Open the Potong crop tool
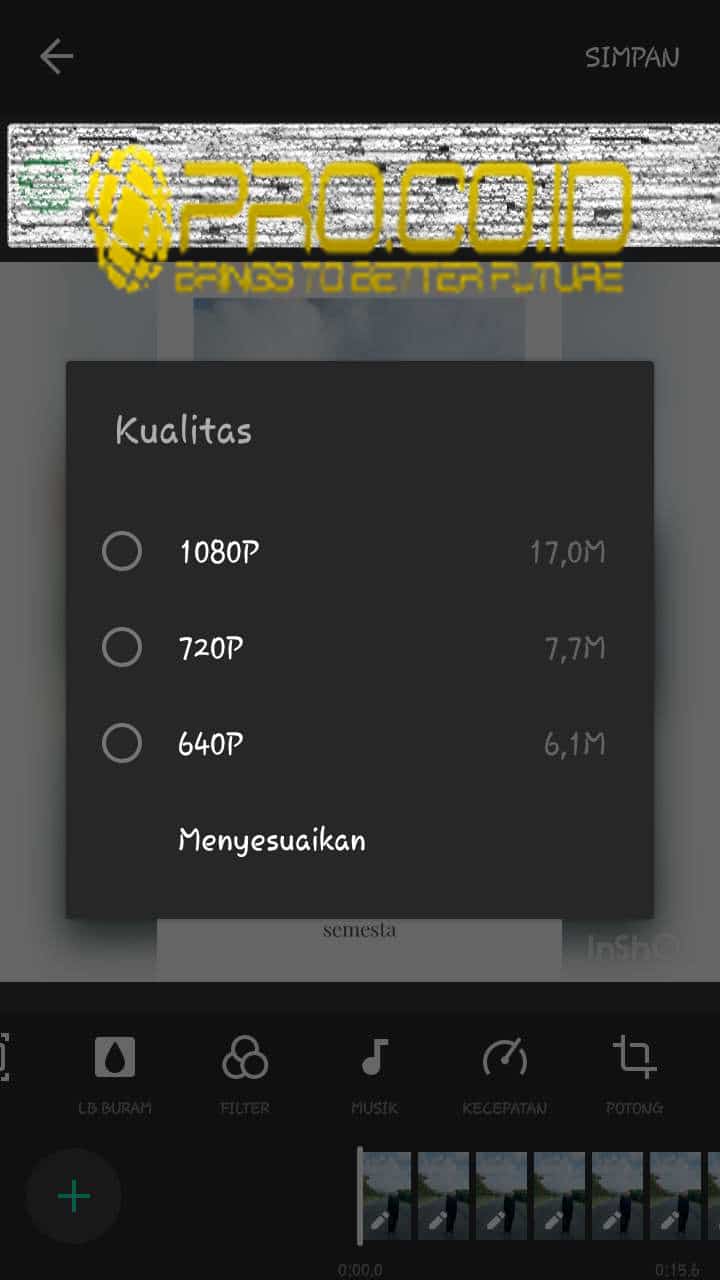Image resolution: width=720 pixels, height=1280 pixels. click(x=634, y=1072)
